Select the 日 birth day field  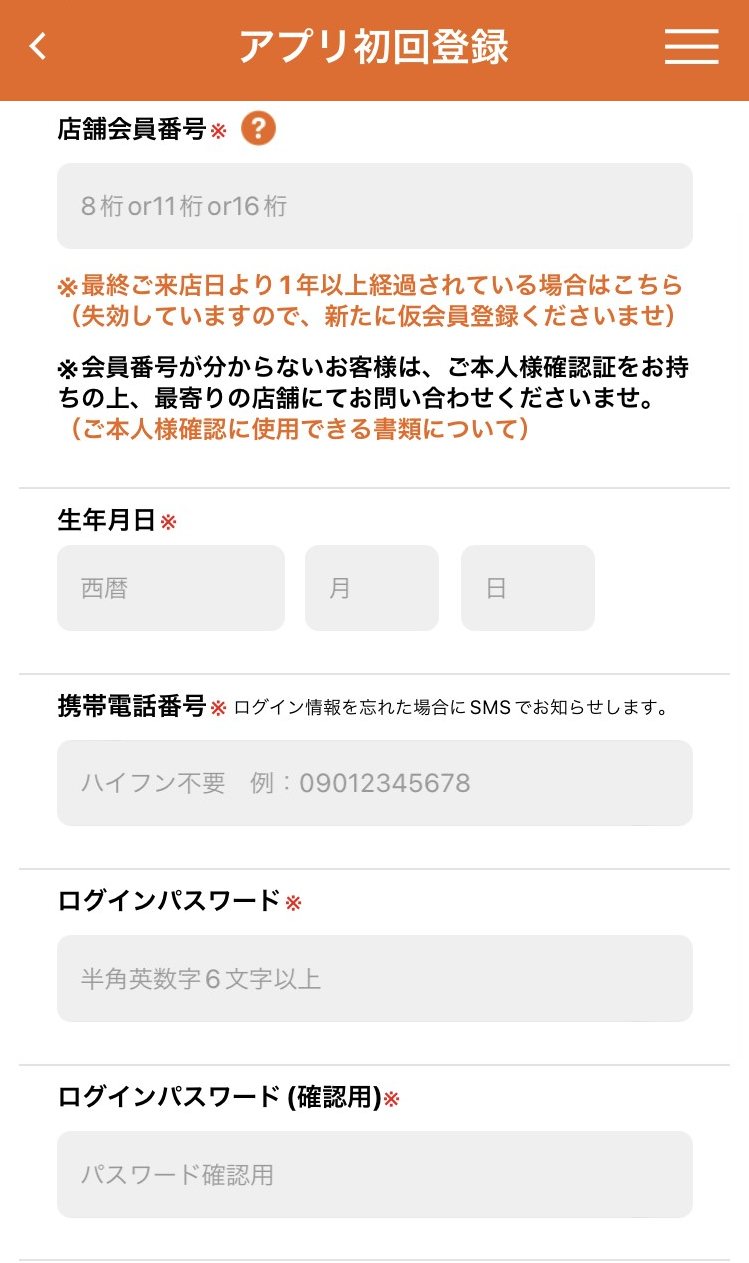coord(528,588)
